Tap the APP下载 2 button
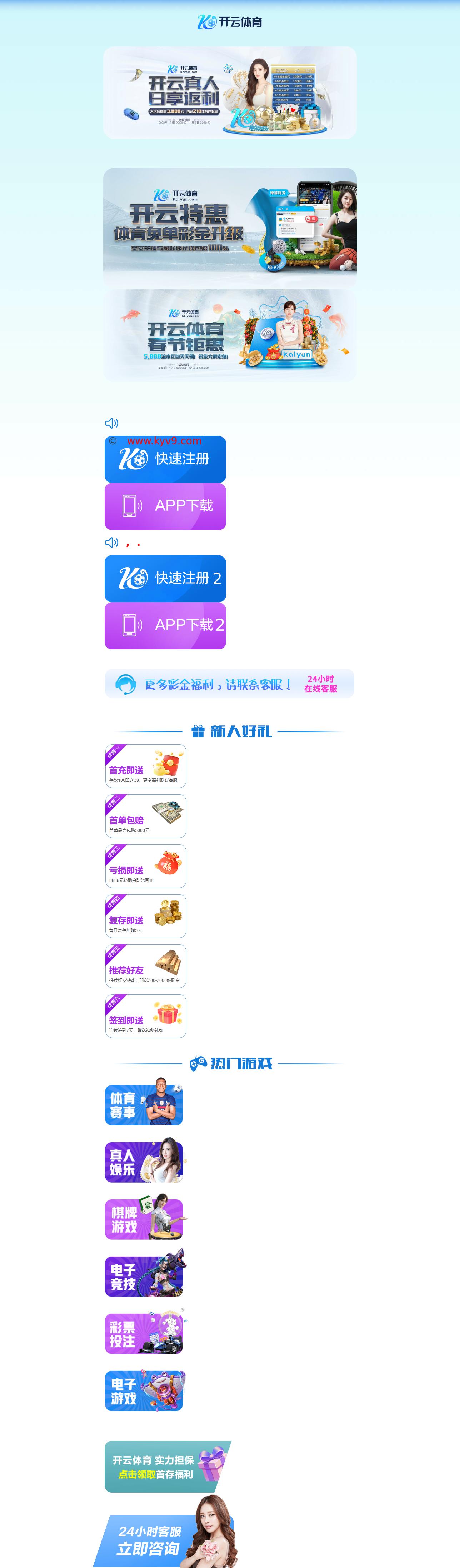The image size is (460, 1568). coord(165,625)
